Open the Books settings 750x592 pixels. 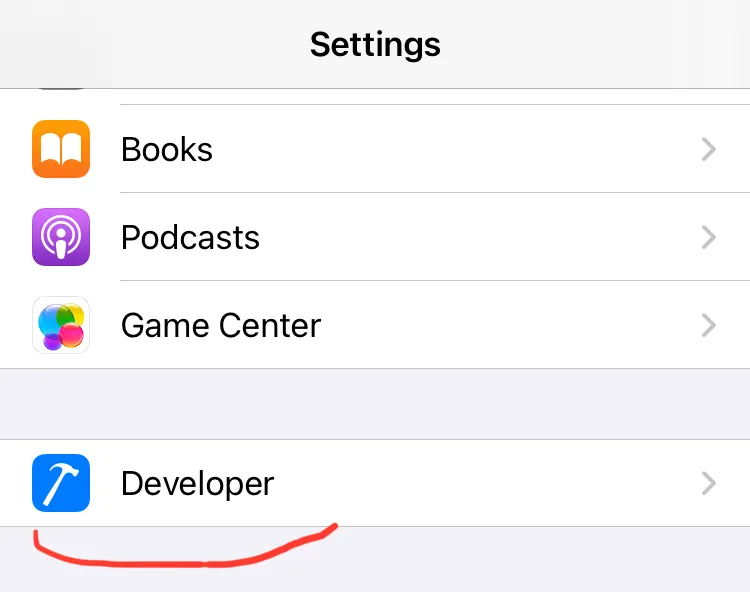pyautogui.click(x=375, y=149)
